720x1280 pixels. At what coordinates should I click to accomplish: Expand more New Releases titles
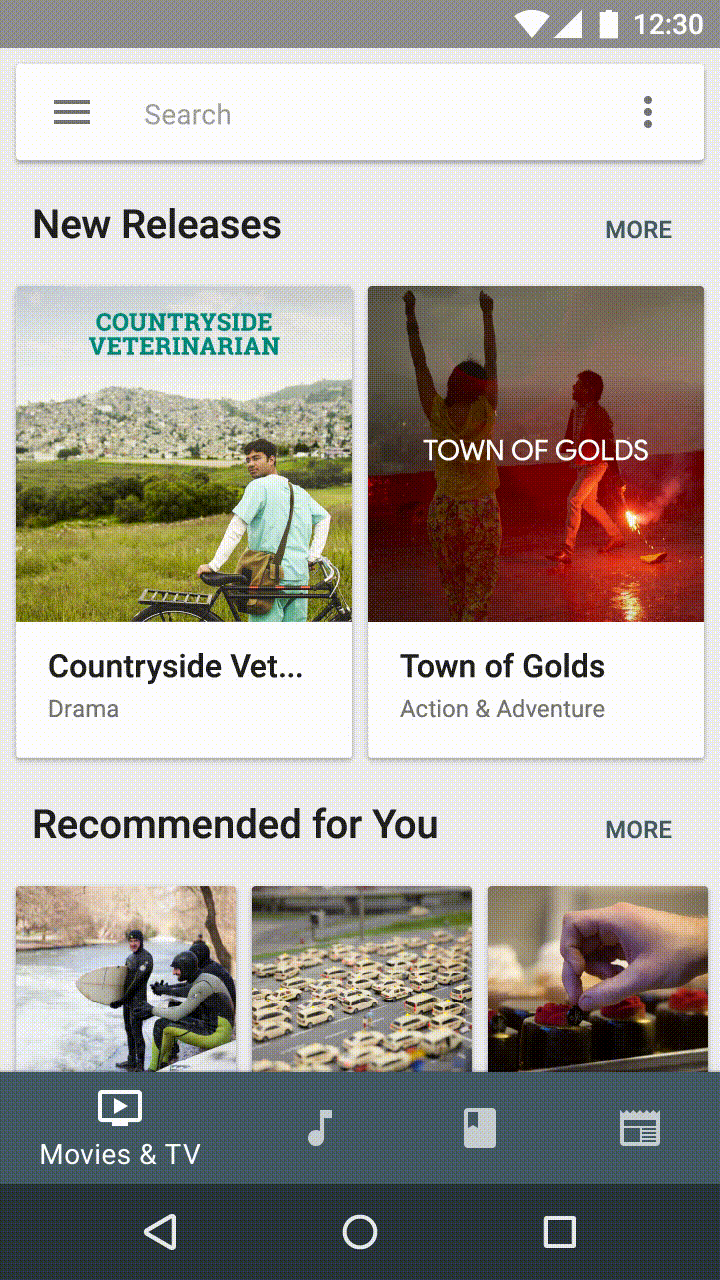(x=639, y=229)
